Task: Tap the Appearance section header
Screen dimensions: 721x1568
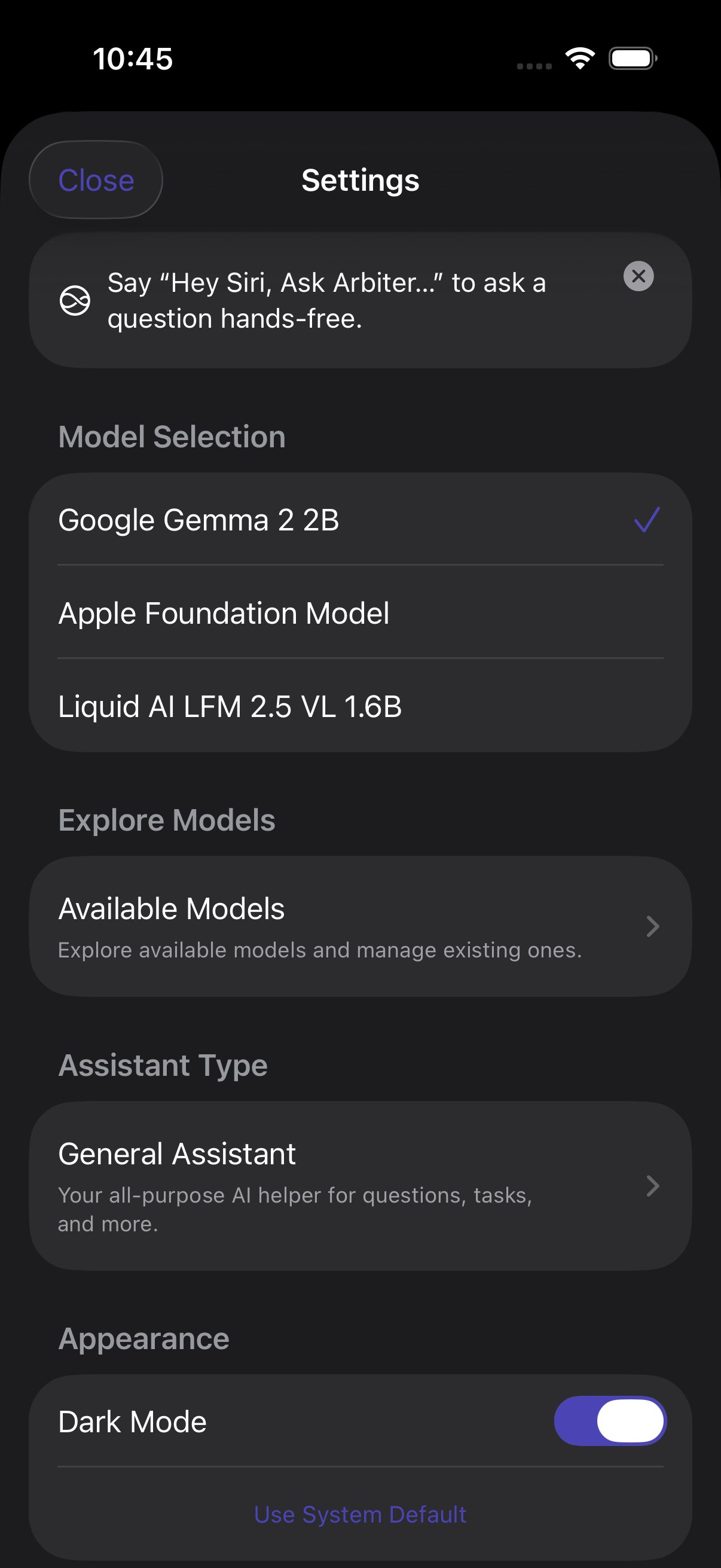Action: (x=143, y=1338)
